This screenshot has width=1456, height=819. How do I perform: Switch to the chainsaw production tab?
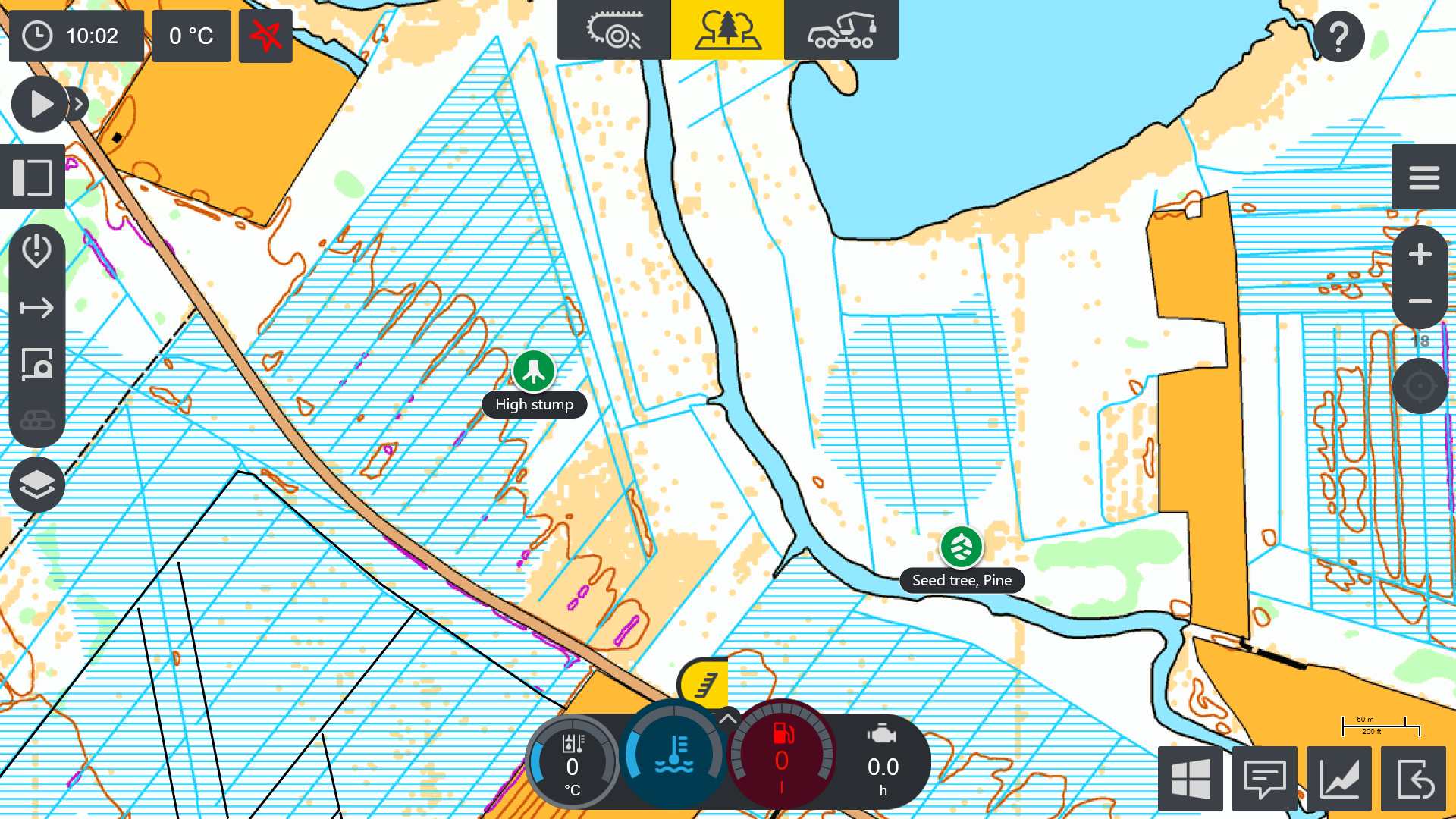click(613, 30)
